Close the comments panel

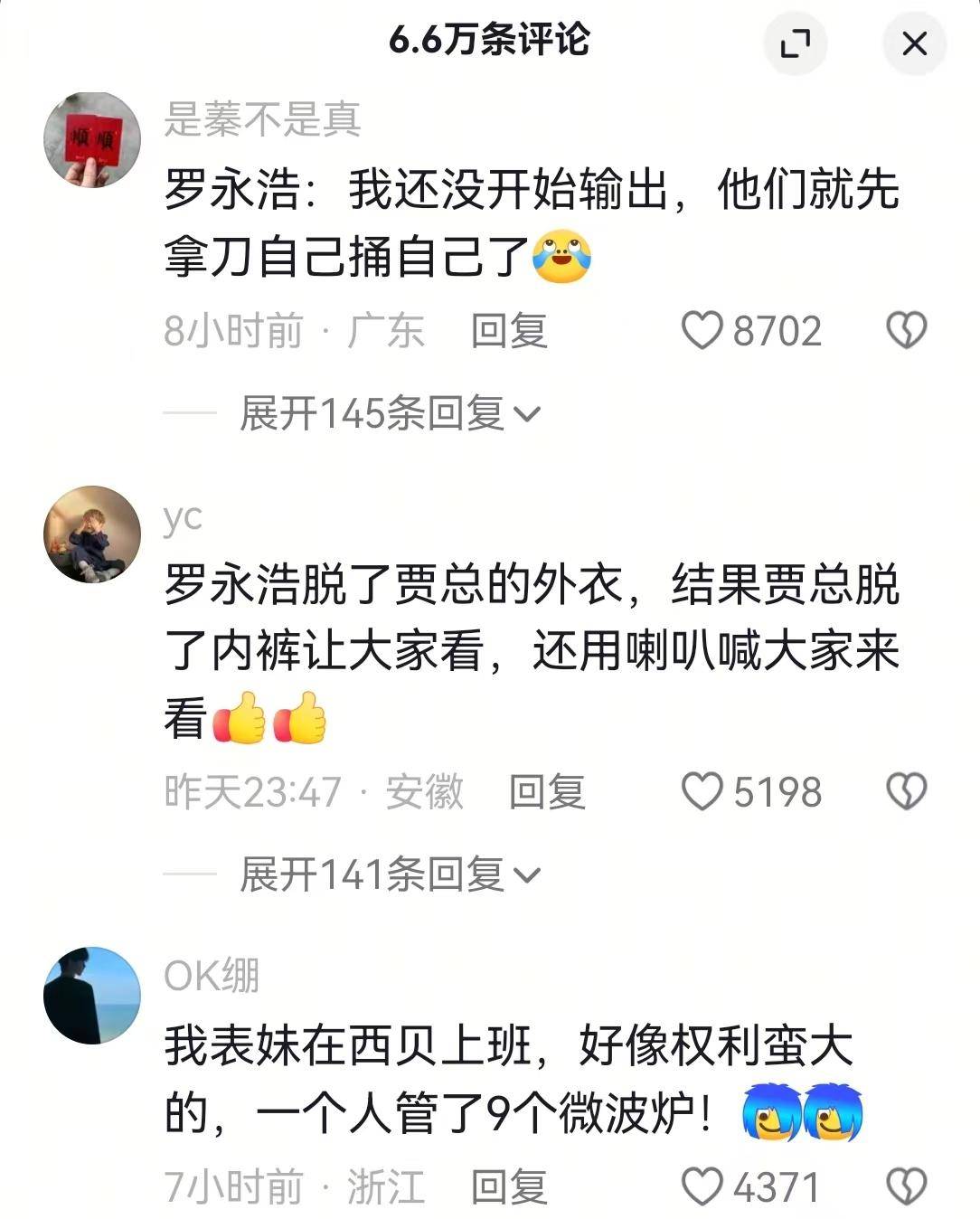pyautogui.click(x=914, y=43)
